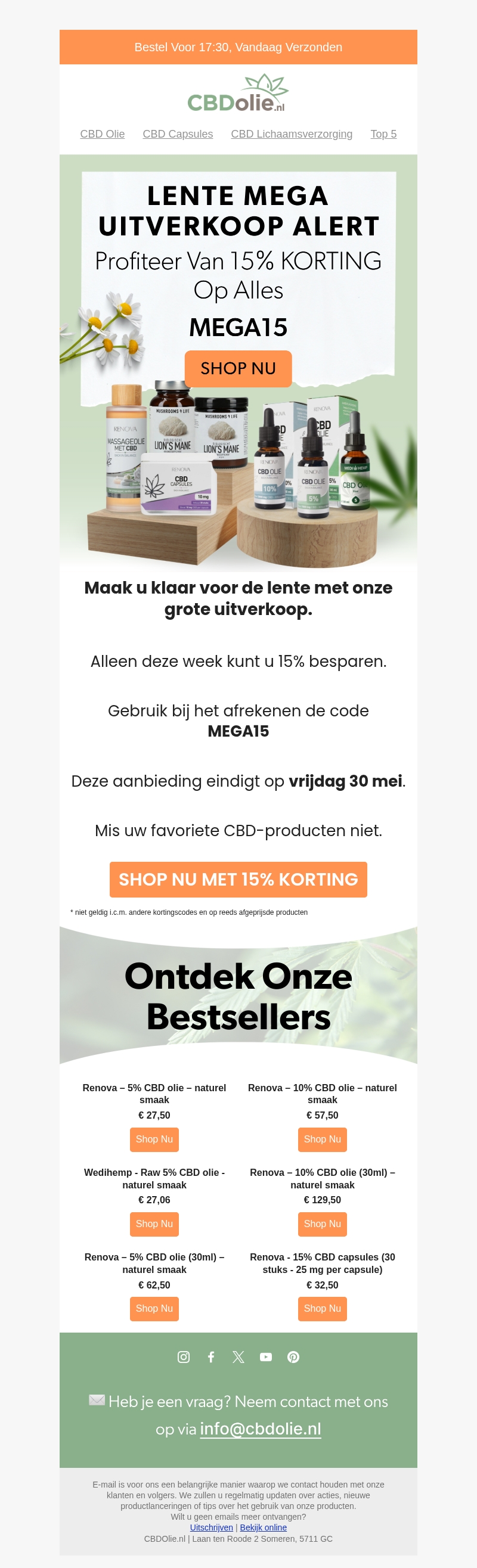Shop Wedihemp Raw 5% CBD olie
477x1568 pixels.
point(154,1224)
